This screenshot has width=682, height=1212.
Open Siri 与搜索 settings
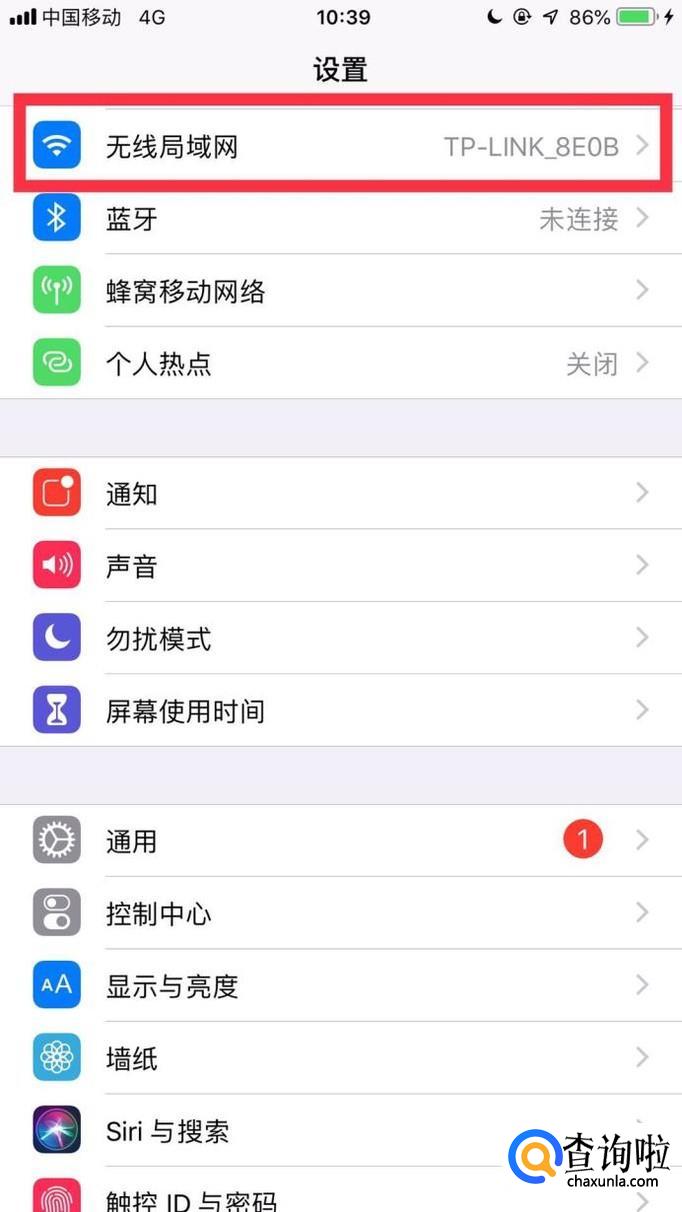300,1131
